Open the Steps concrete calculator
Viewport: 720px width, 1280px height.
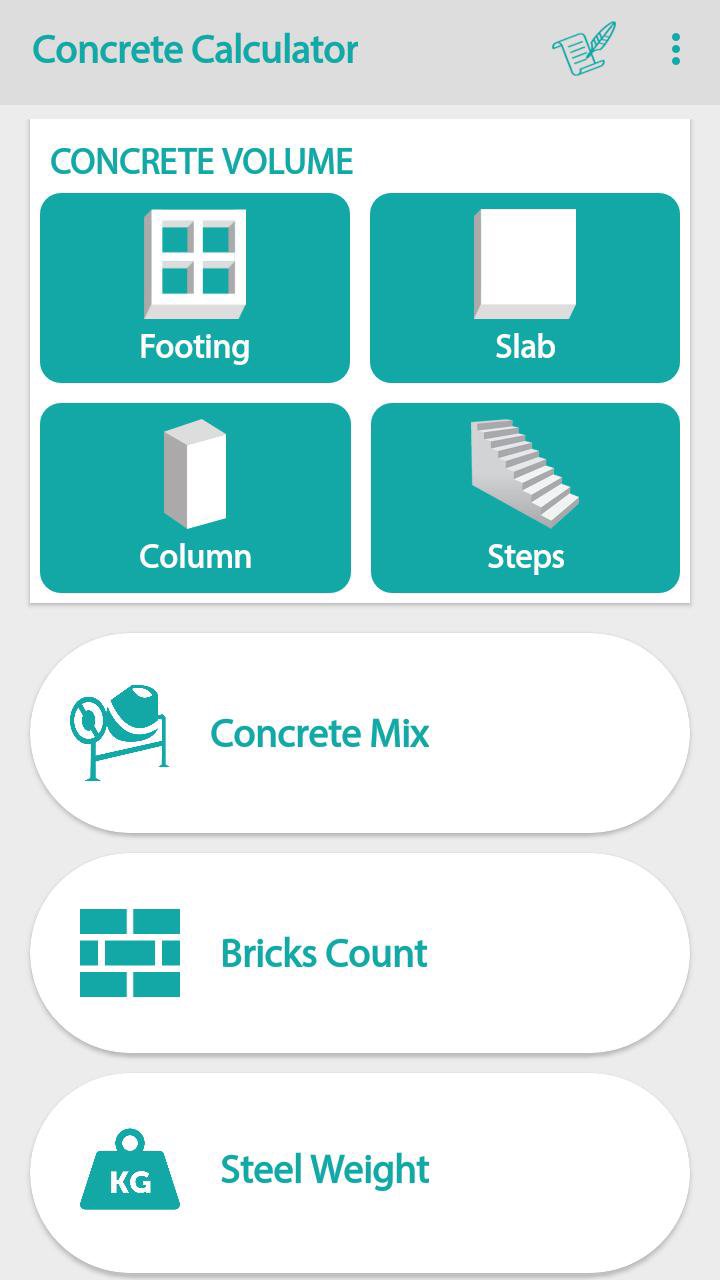pos(525,498)
